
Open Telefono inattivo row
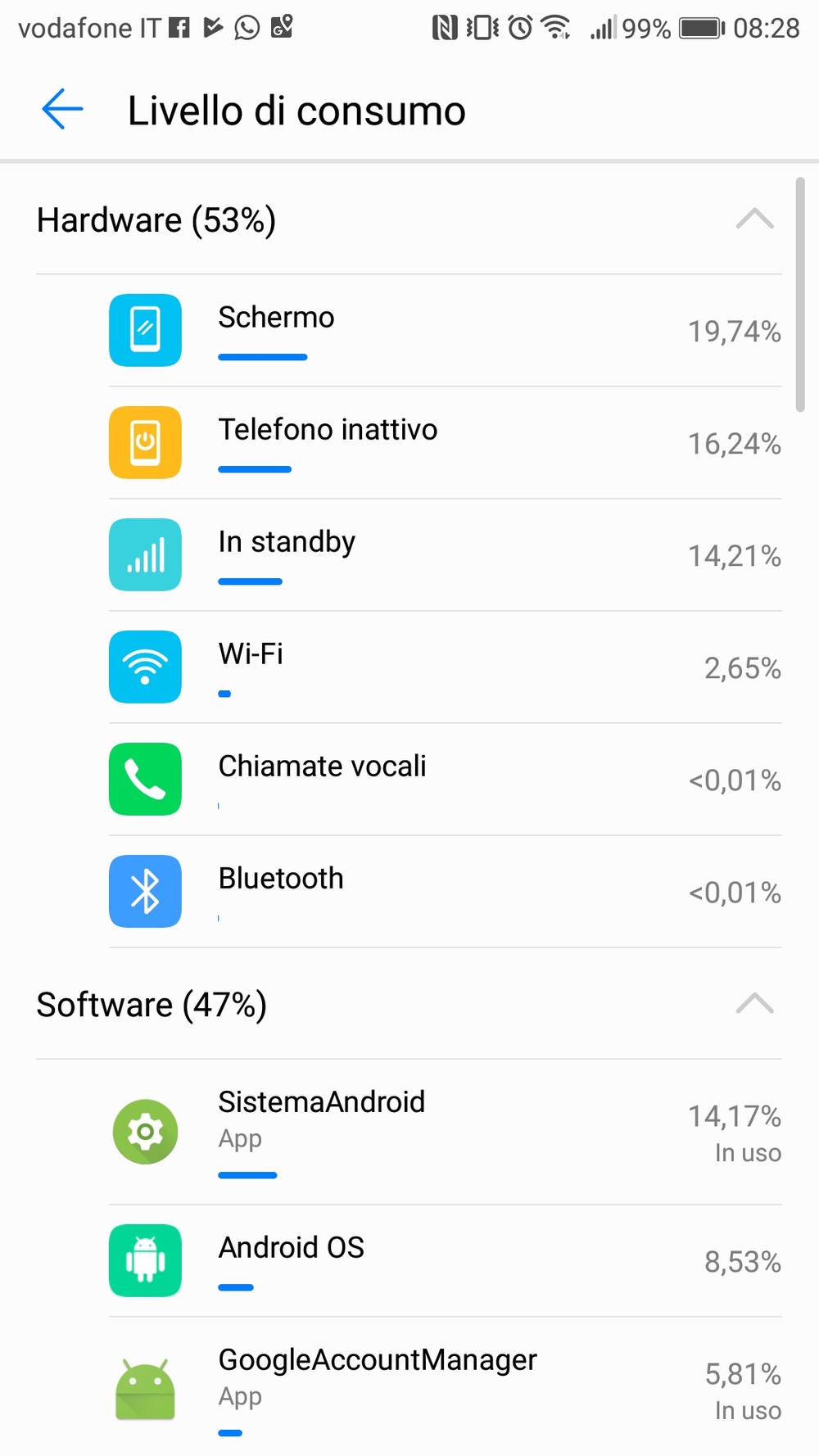click(446, 443)
